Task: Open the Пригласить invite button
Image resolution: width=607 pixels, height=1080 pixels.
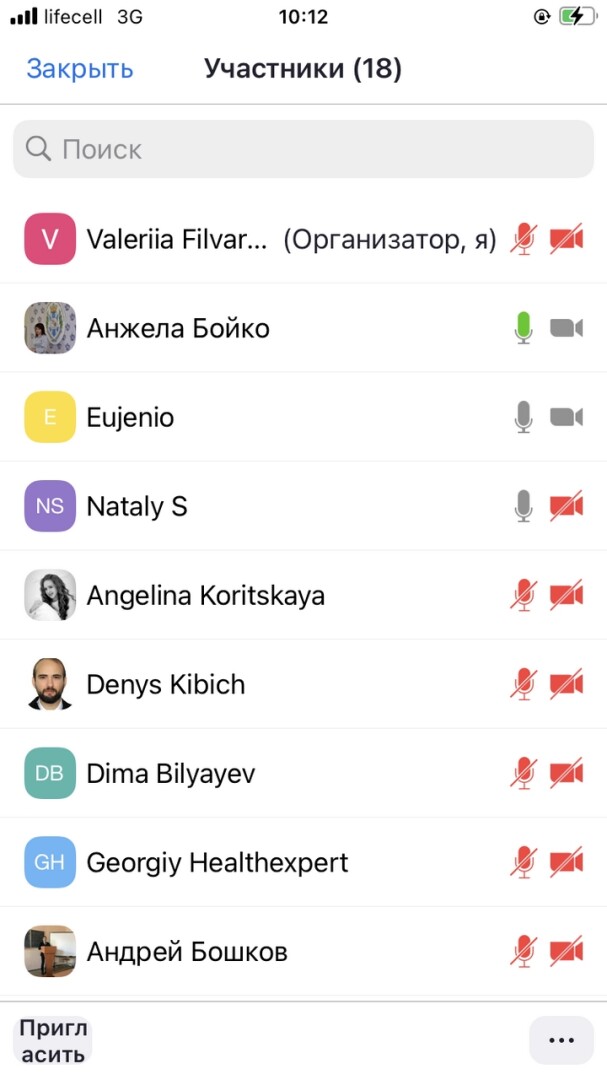Action: click(x=53, y=1040)
